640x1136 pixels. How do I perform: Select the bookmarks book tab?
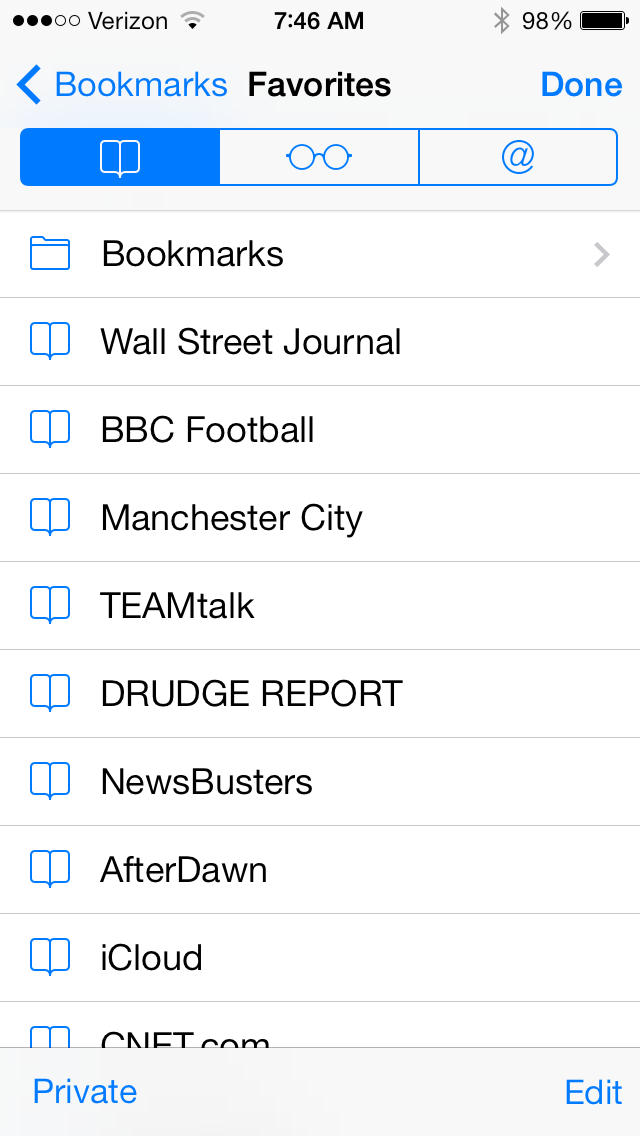120,157
